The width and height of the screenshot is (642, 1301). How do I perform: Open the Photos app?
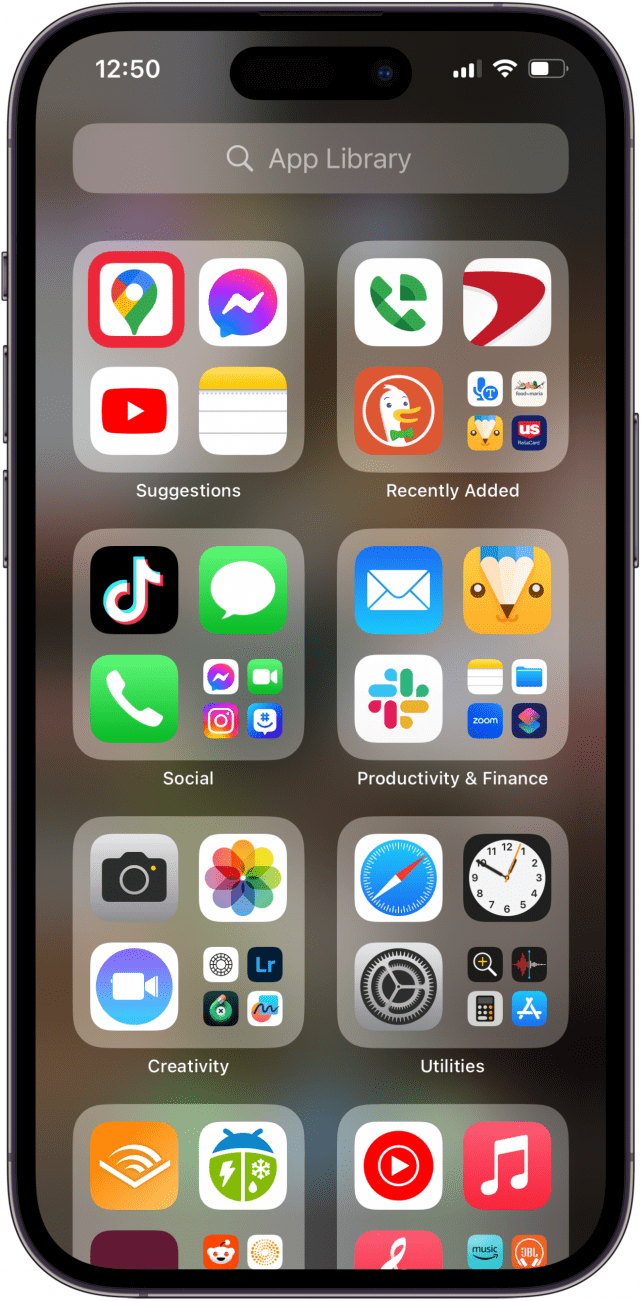(243, 878)
